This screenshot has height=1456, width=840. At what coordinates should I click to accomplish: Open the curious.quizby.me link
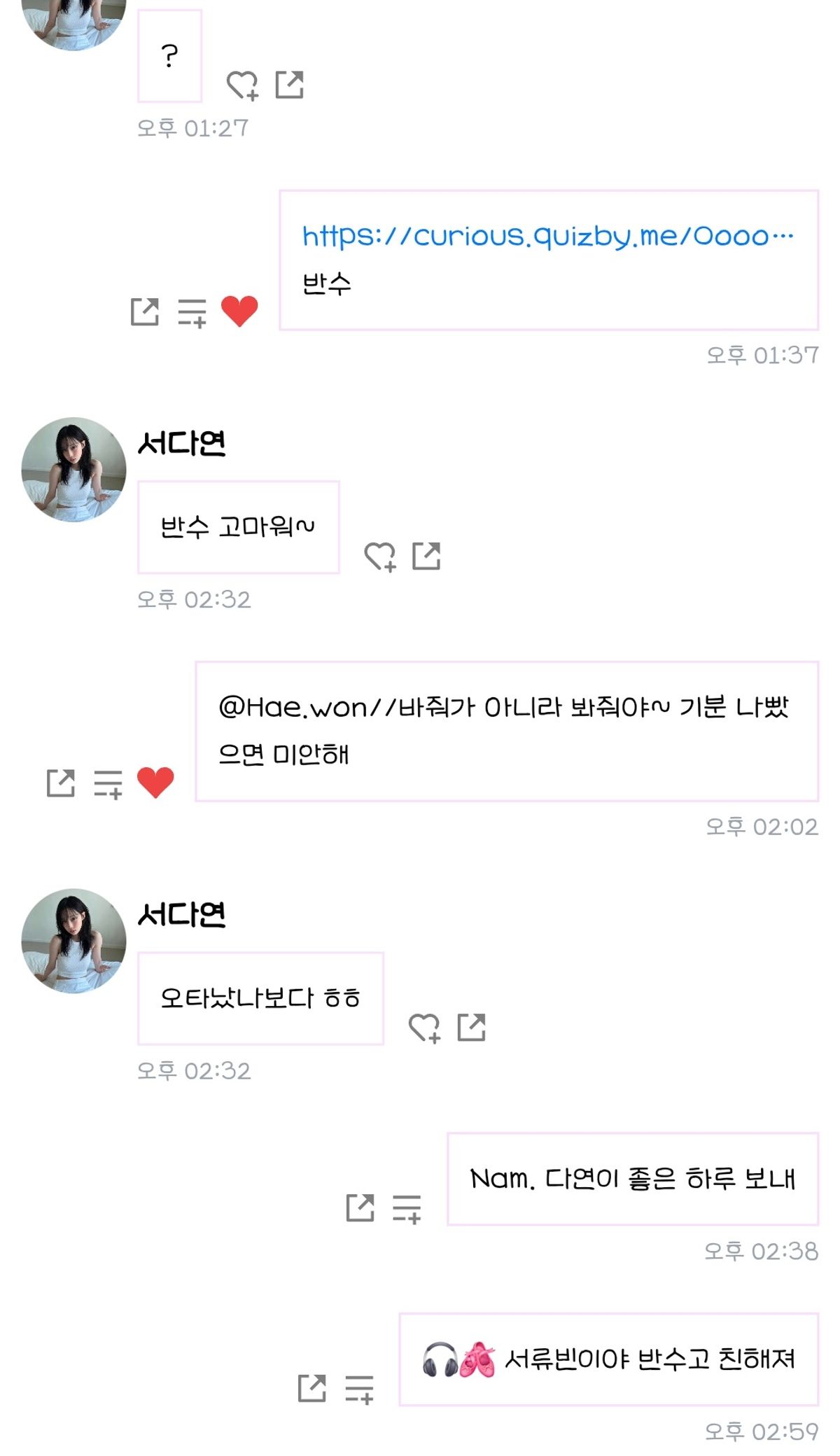click(547, 237)
